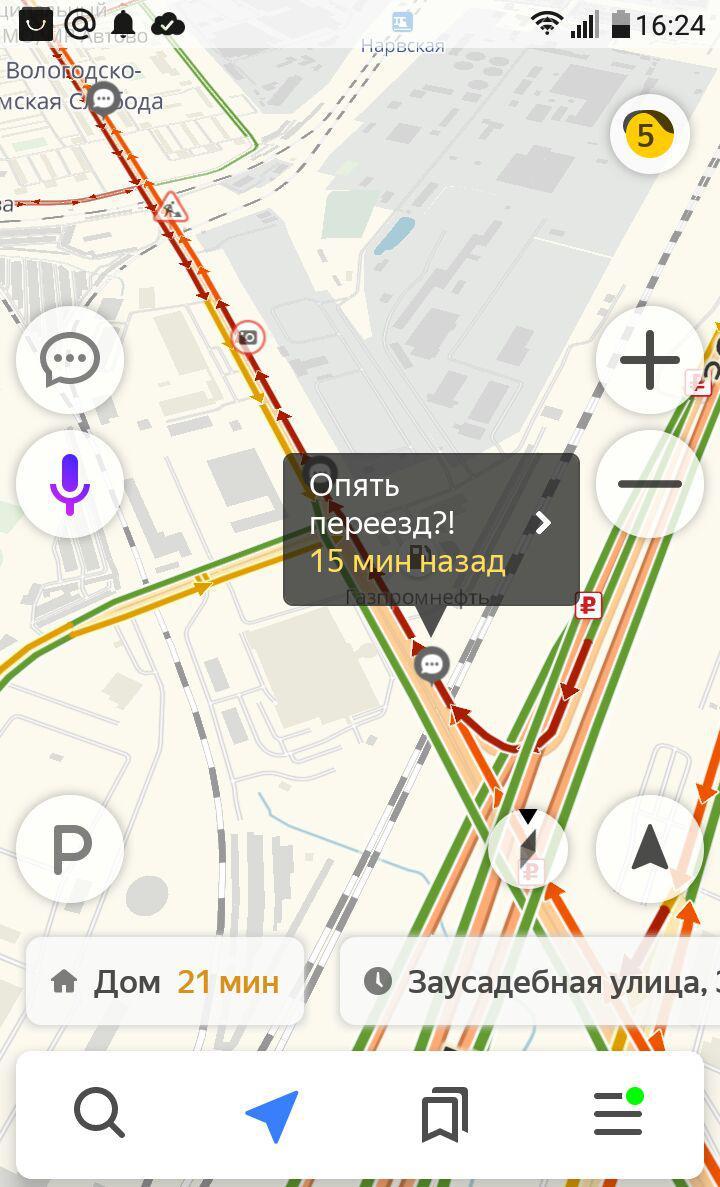Open saved bookmarks
This screenshot has height=1187, width=720.
[x=445, y=1115]
